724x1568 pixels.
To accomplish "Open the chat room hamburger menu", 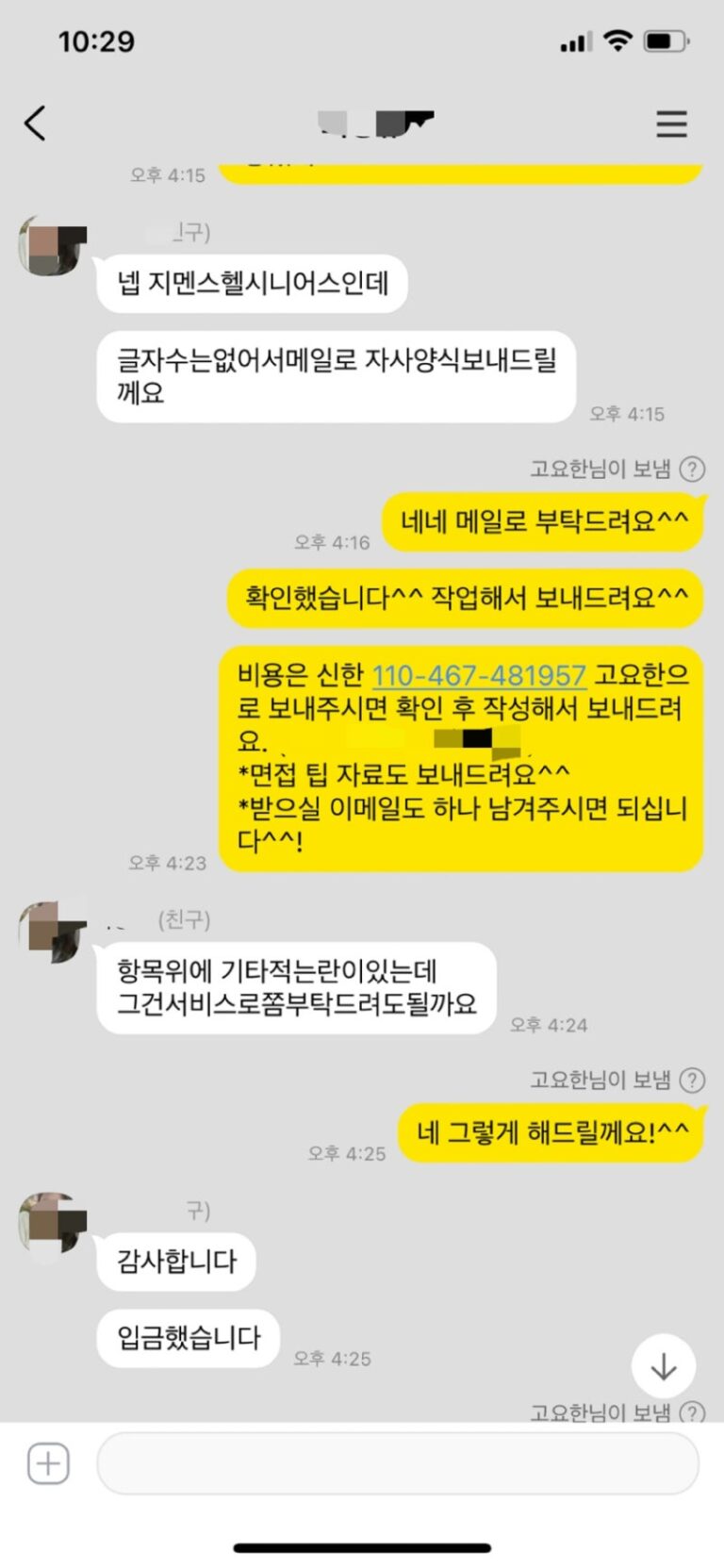I will 671,124.
